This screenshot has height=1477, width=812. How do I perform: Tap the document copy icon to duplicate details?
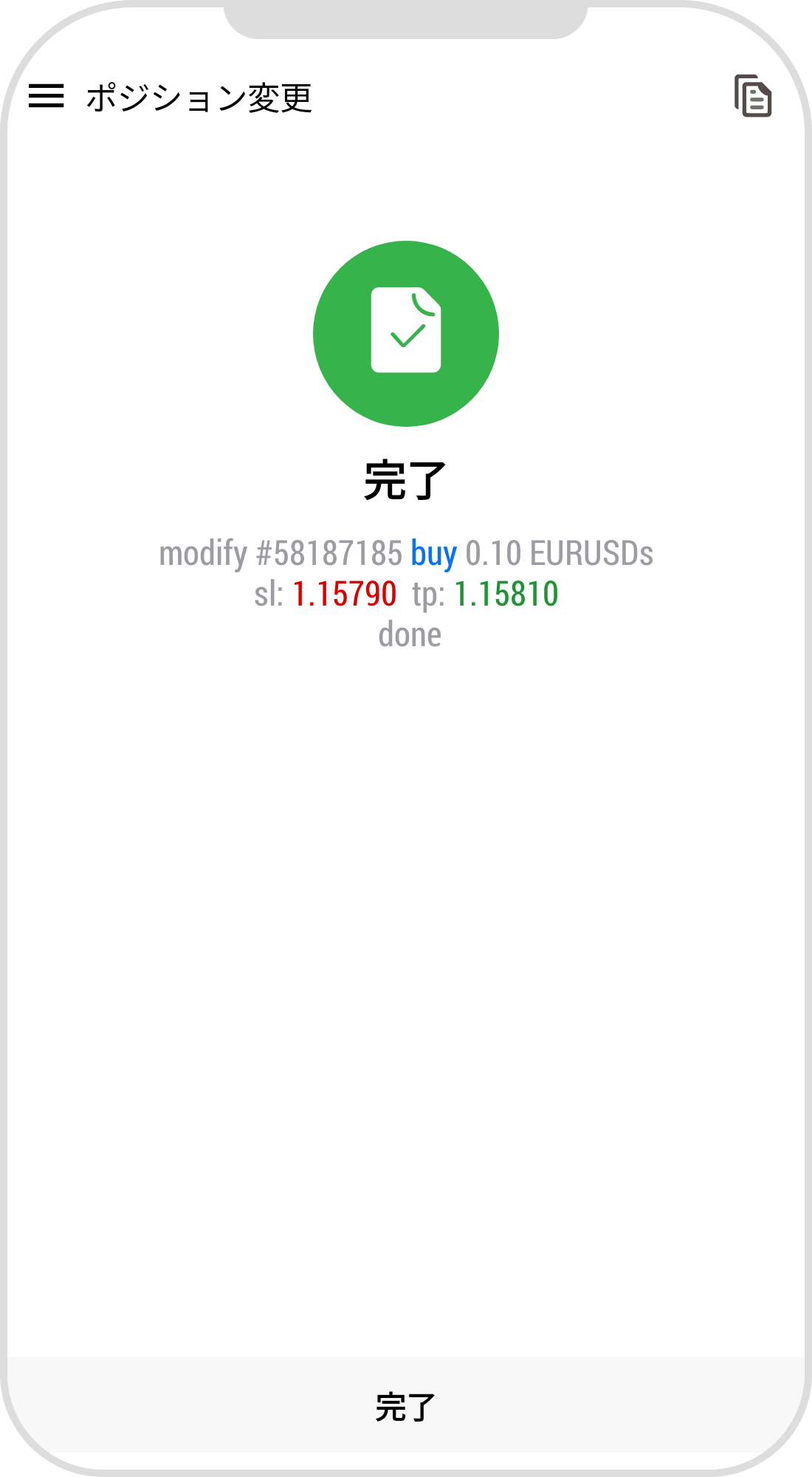click(x=753, y=96)
